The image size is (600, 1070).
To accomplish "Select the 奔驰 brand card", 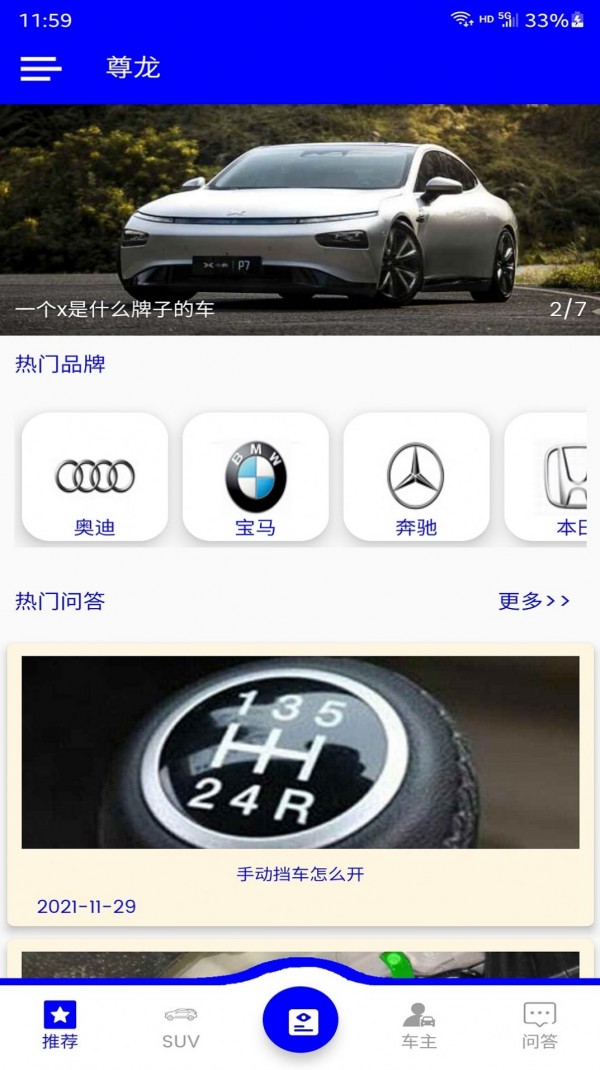I will point(416,478).
